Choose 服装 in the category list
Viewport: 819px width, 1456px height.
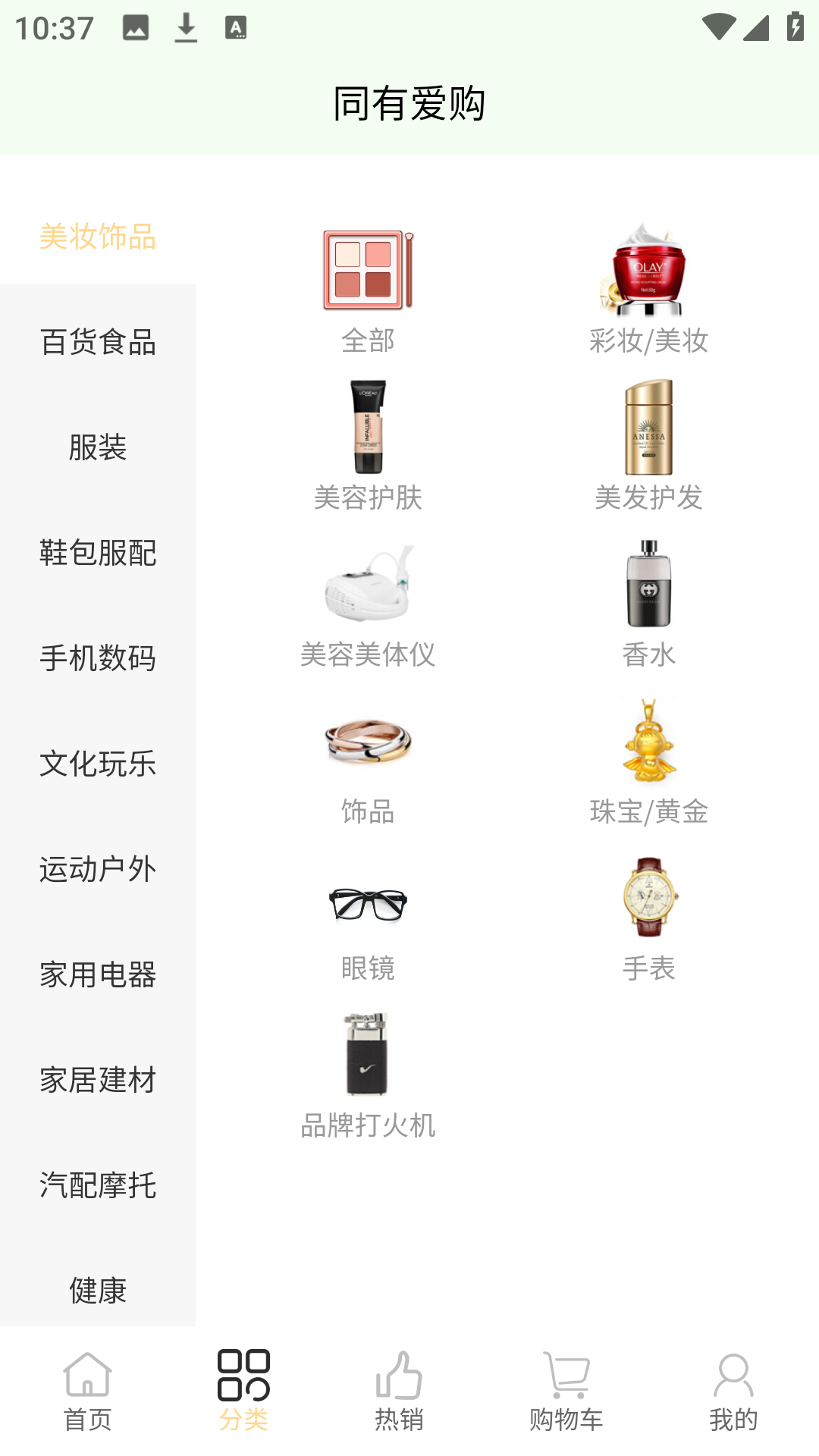click(x=98, y=447)
